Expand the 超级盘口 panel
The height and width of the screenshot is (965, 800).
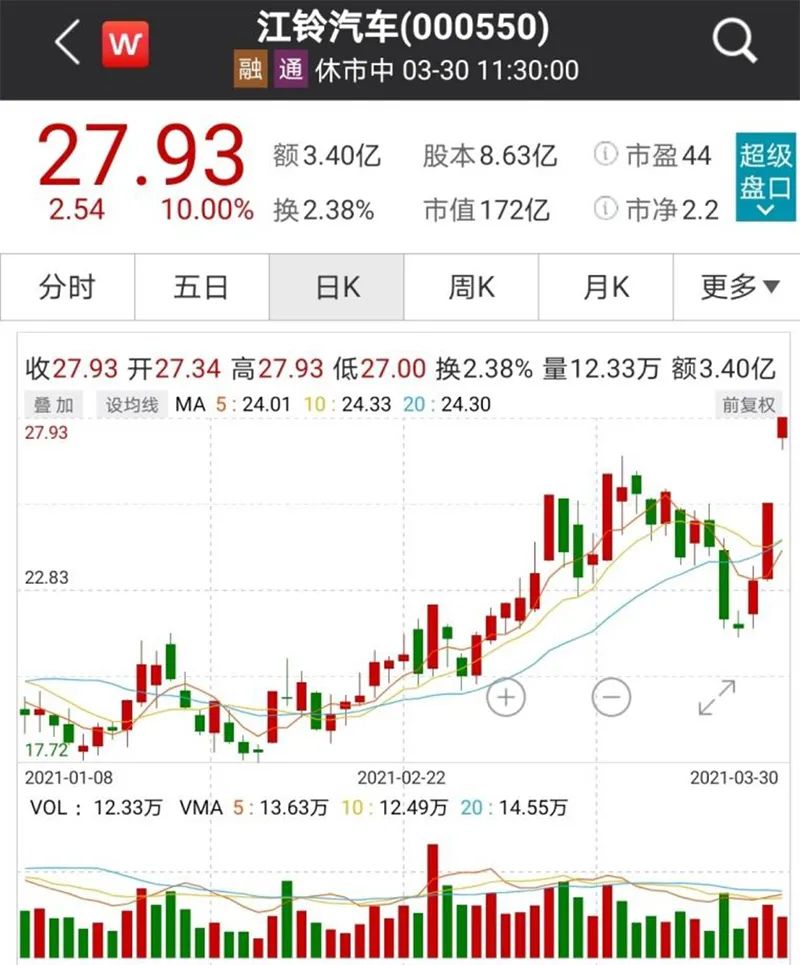(765, 177)
